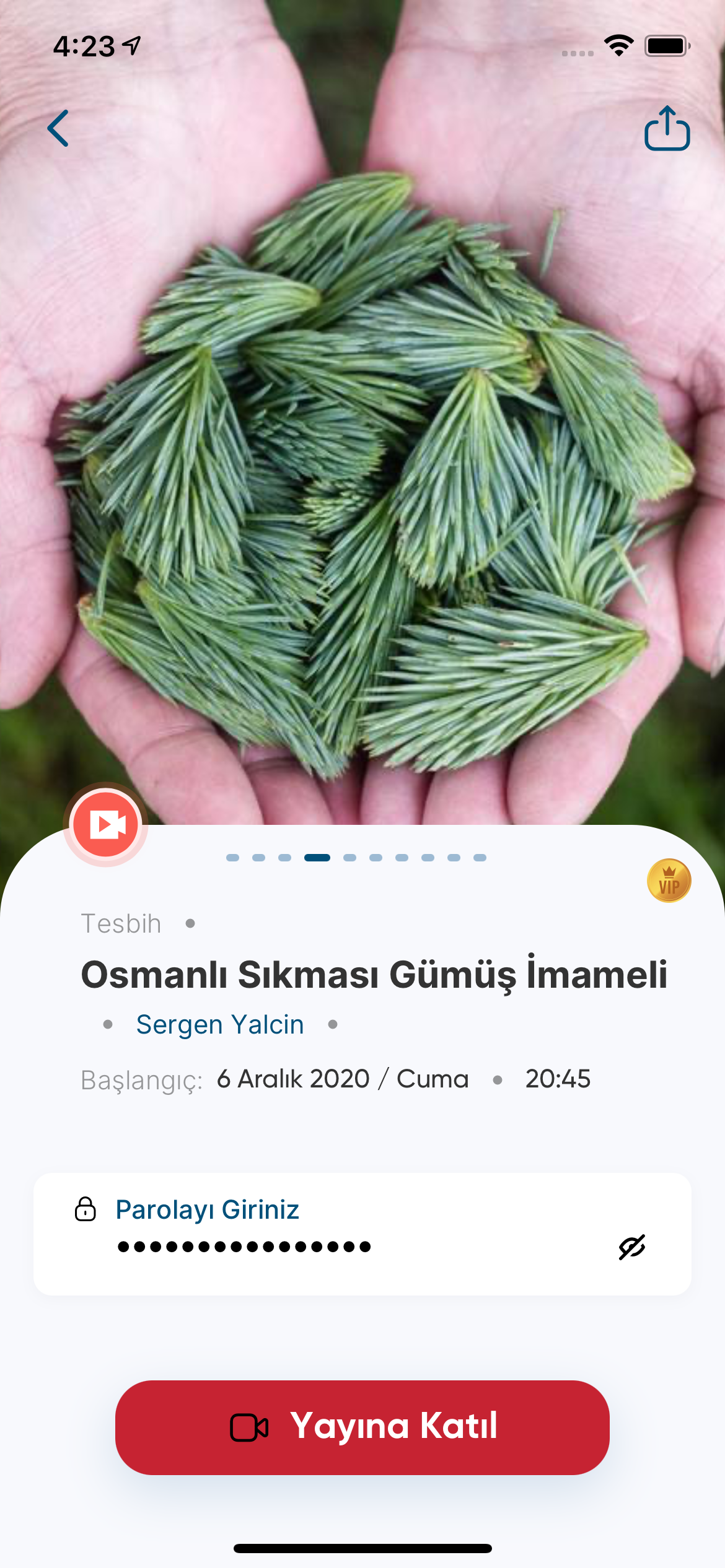Join broadcast with Yayına Katıl
The height and width of the screenshot is (1568, 725).
pyautogui.click(x=362, y=1427)
